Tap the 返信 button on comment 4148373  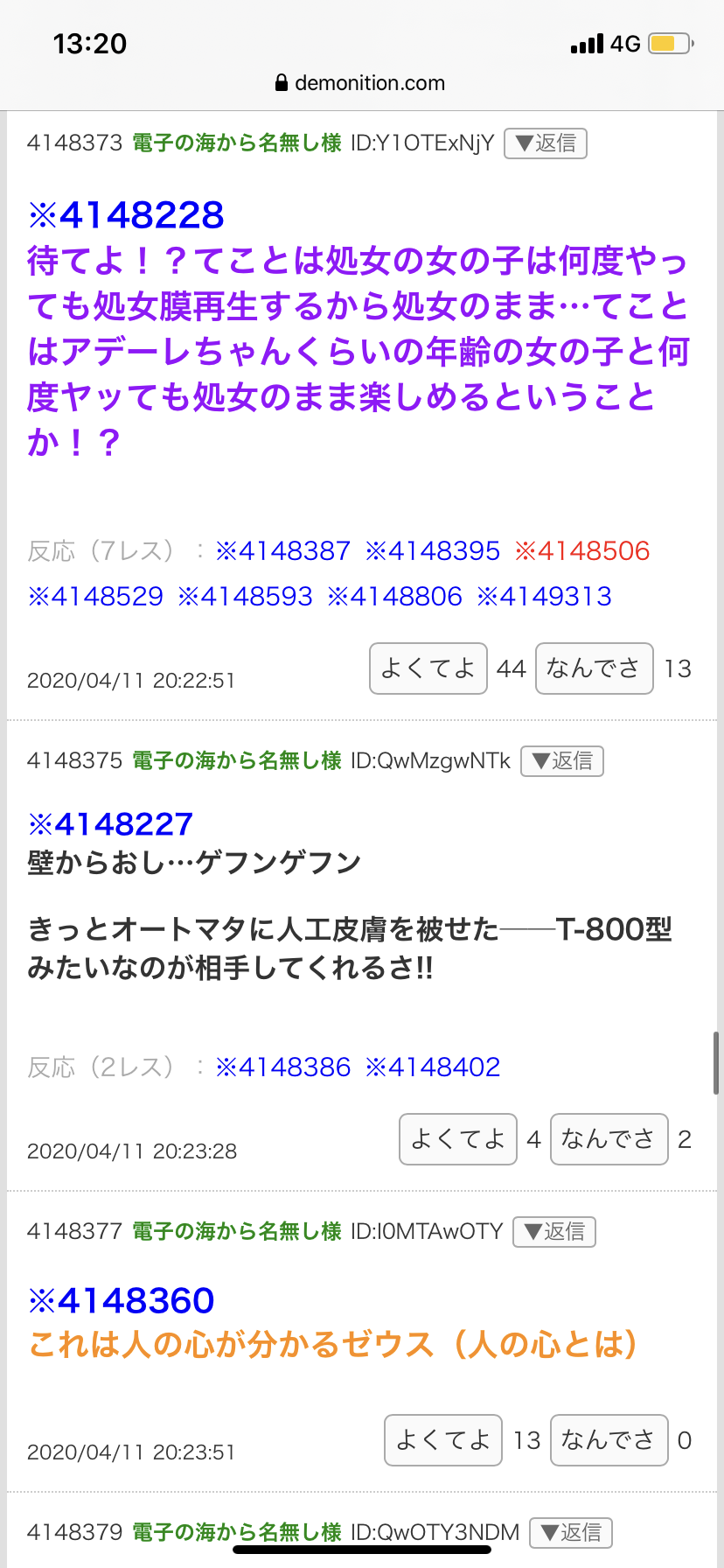click(545, 143)
